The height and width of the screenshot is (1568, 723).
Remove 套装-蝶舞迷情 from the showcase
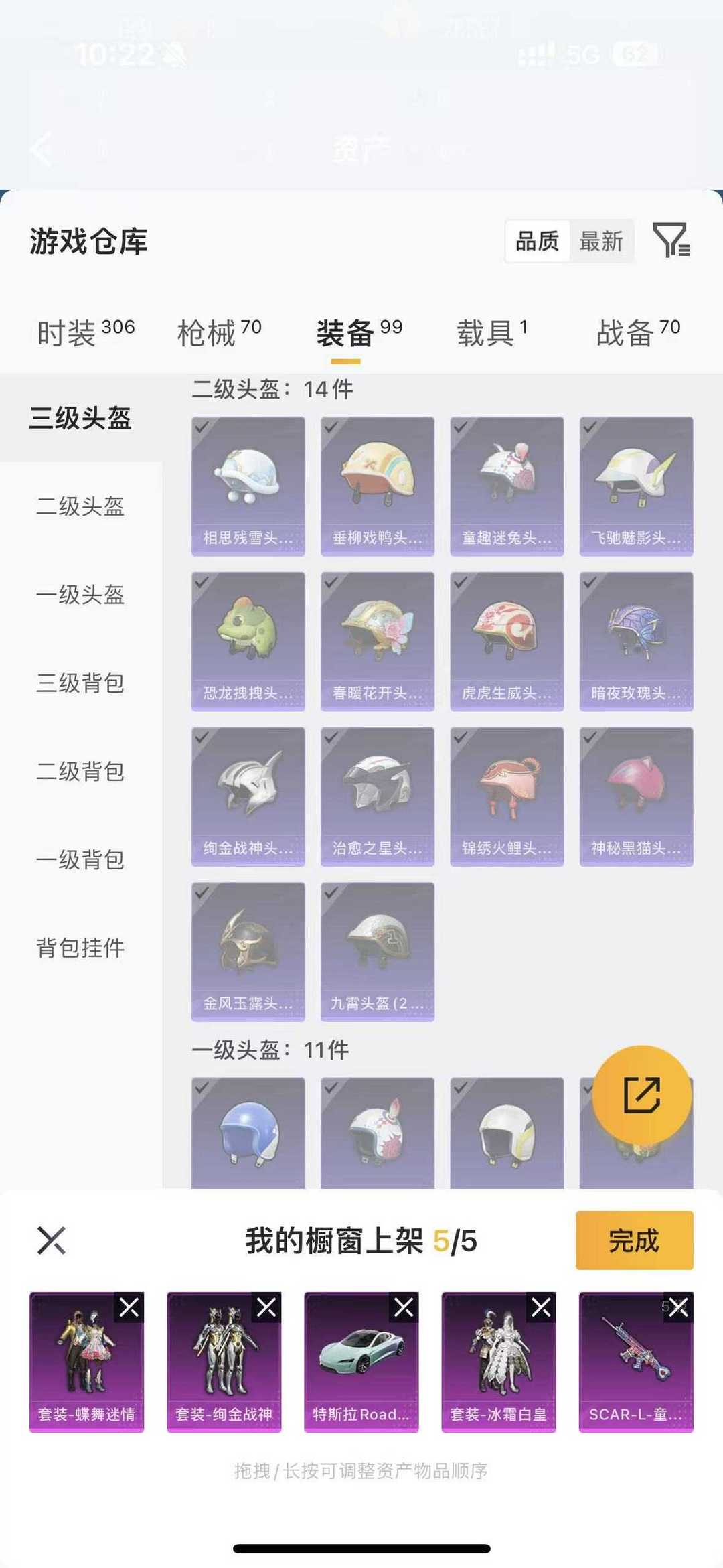point(129,1307)
